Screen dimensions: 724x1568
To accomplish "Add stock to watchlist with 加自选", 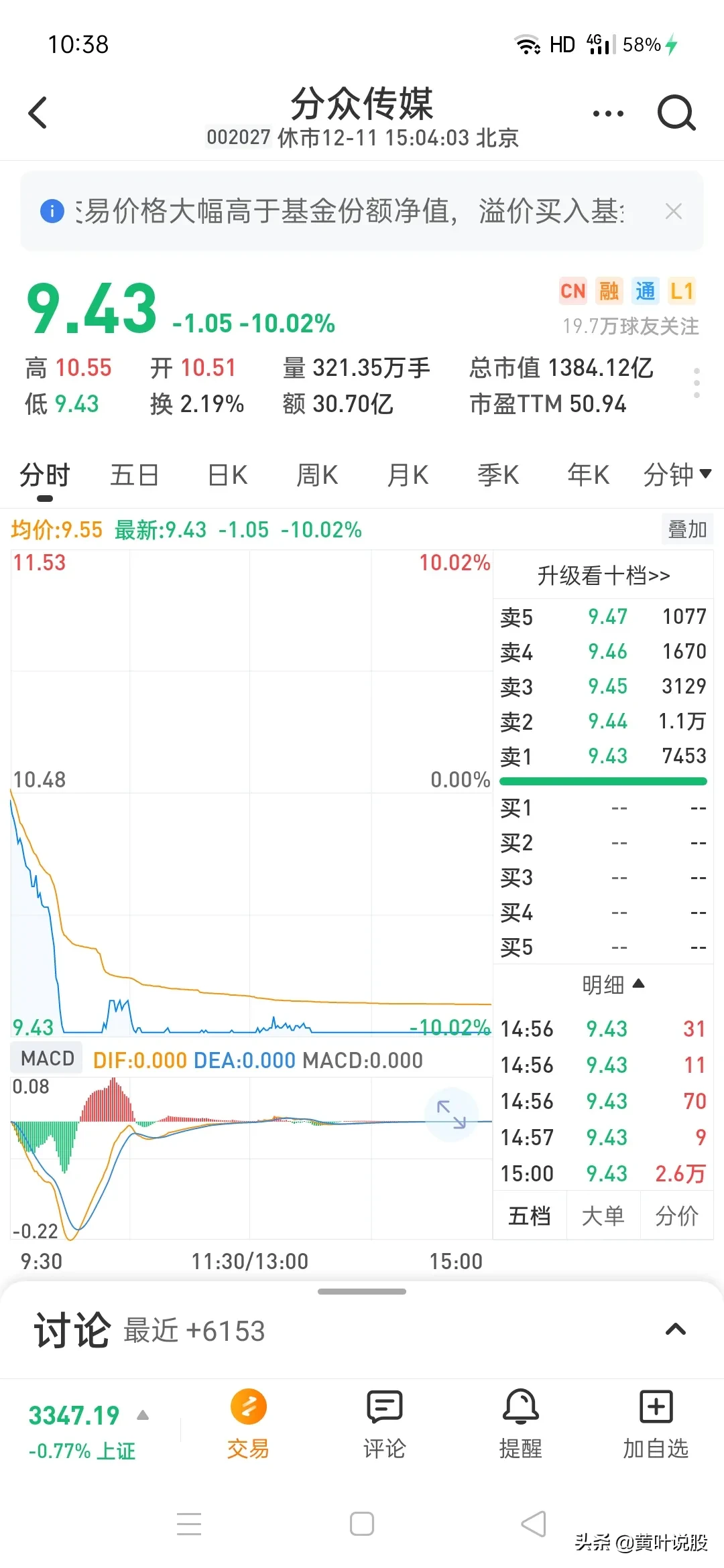I will (x=656, y=1425).
